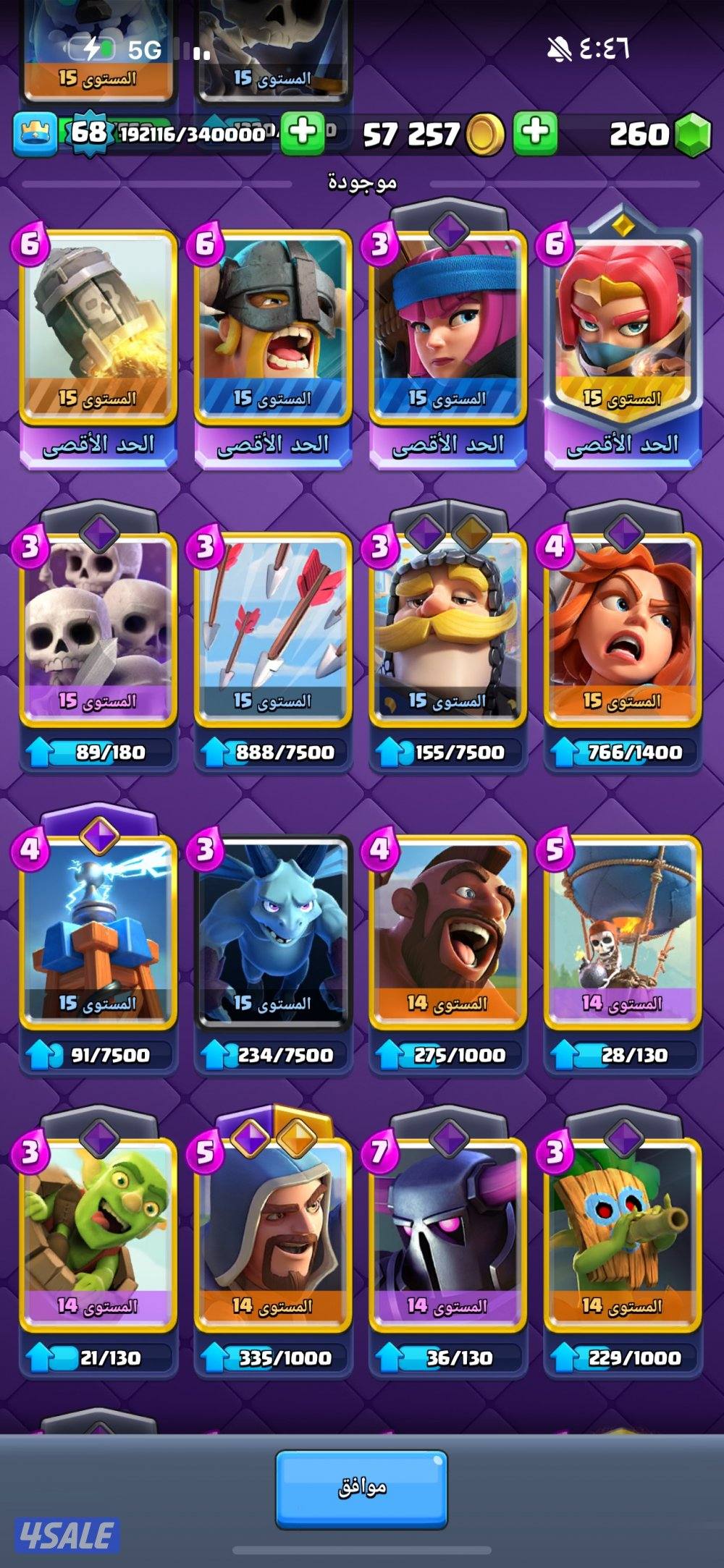Viewport: 724px width, 1568px height.
Task: Select the Valkyrie card
Action: pos(623,631)
